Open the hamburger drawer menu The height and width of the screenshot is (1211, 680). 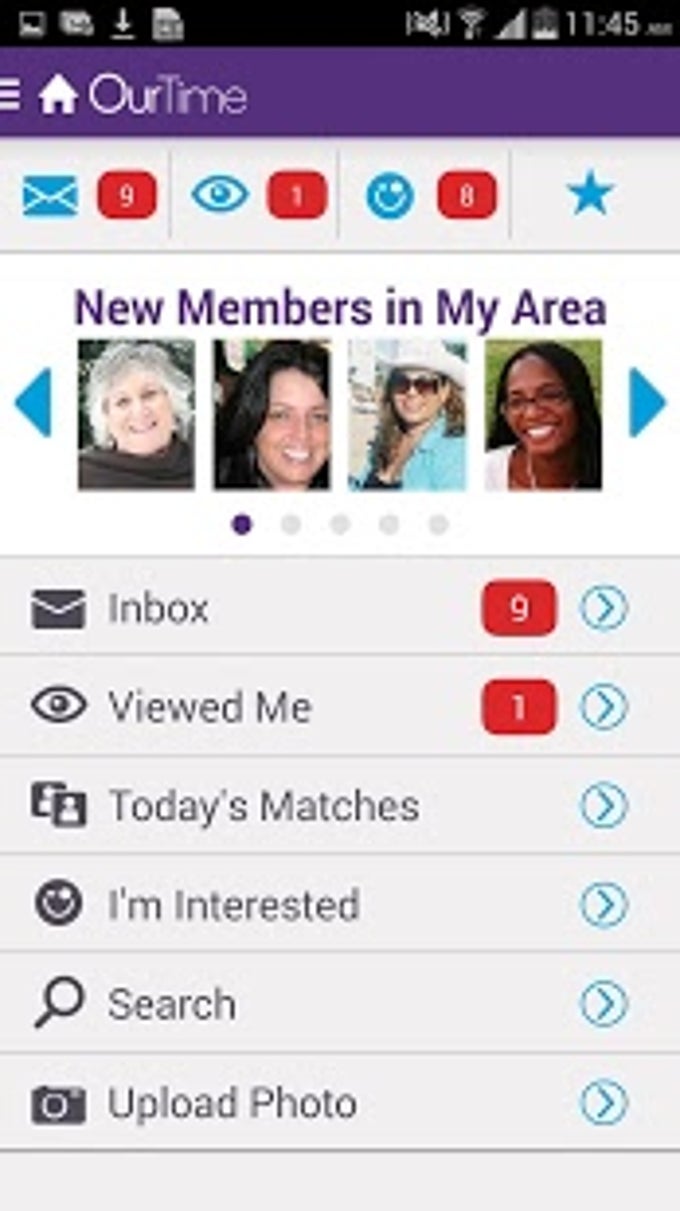[x=10, y=95]
